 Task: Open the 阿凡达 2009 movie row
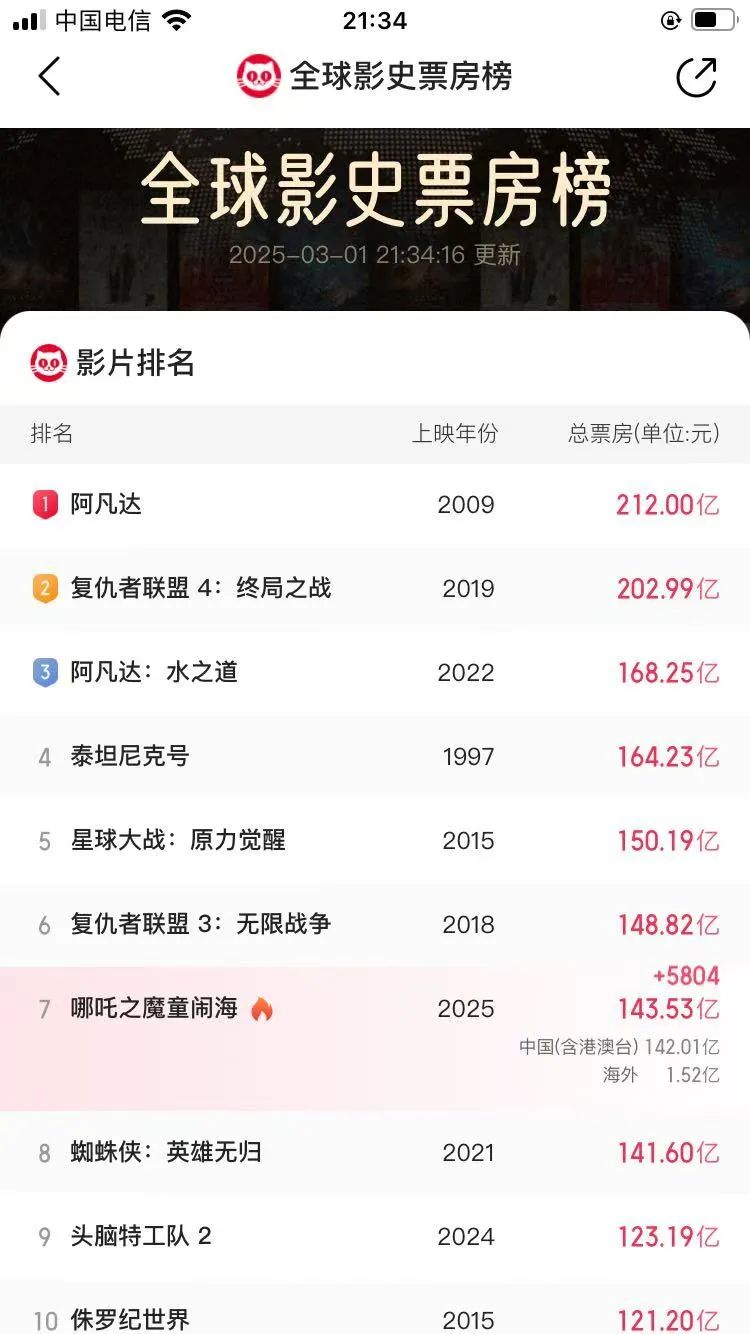coord(106,504)
